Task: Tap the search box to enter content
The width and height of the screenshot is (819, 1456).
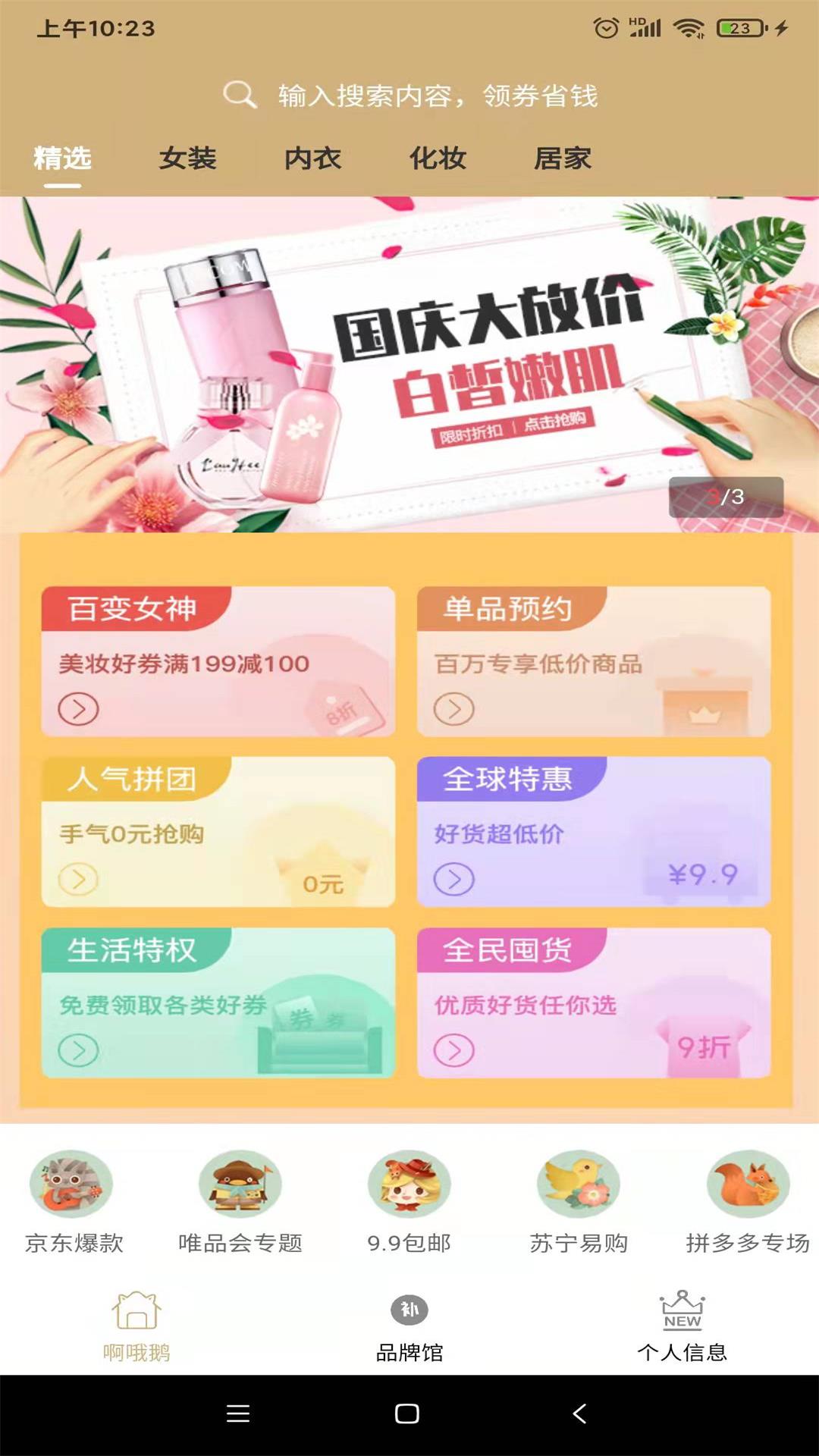Action: [x=409, y=96]
